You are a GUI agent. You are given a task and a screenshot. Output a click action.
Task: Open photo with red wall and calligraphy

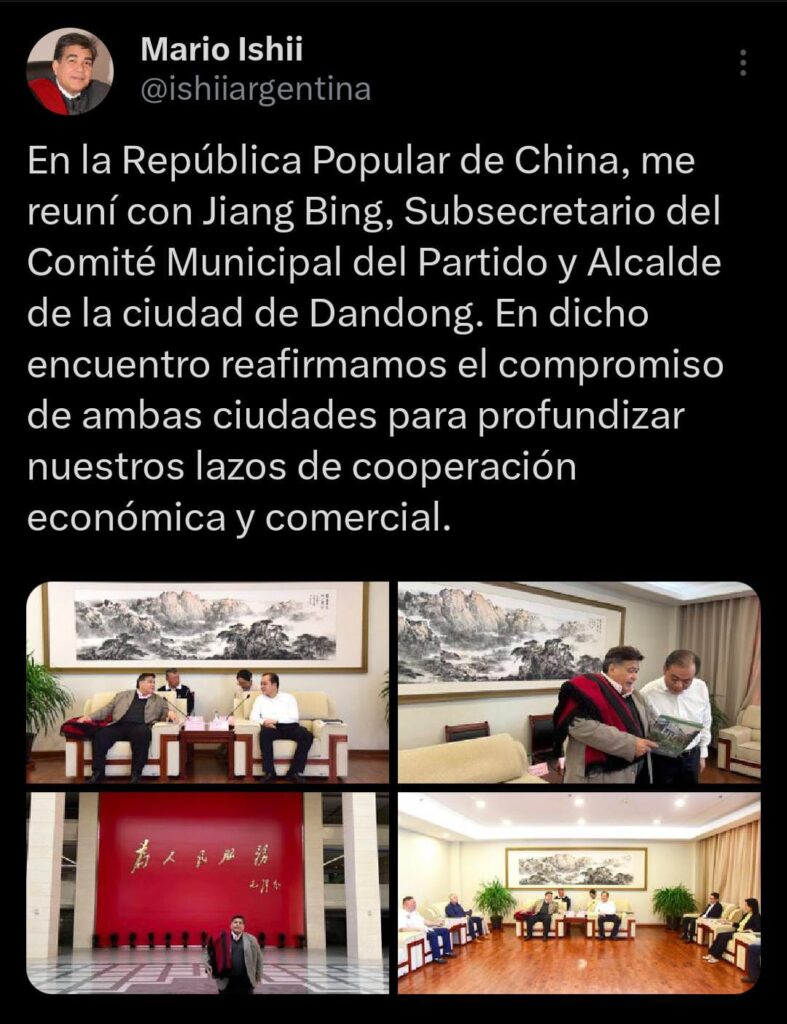[x=207, y=892]
